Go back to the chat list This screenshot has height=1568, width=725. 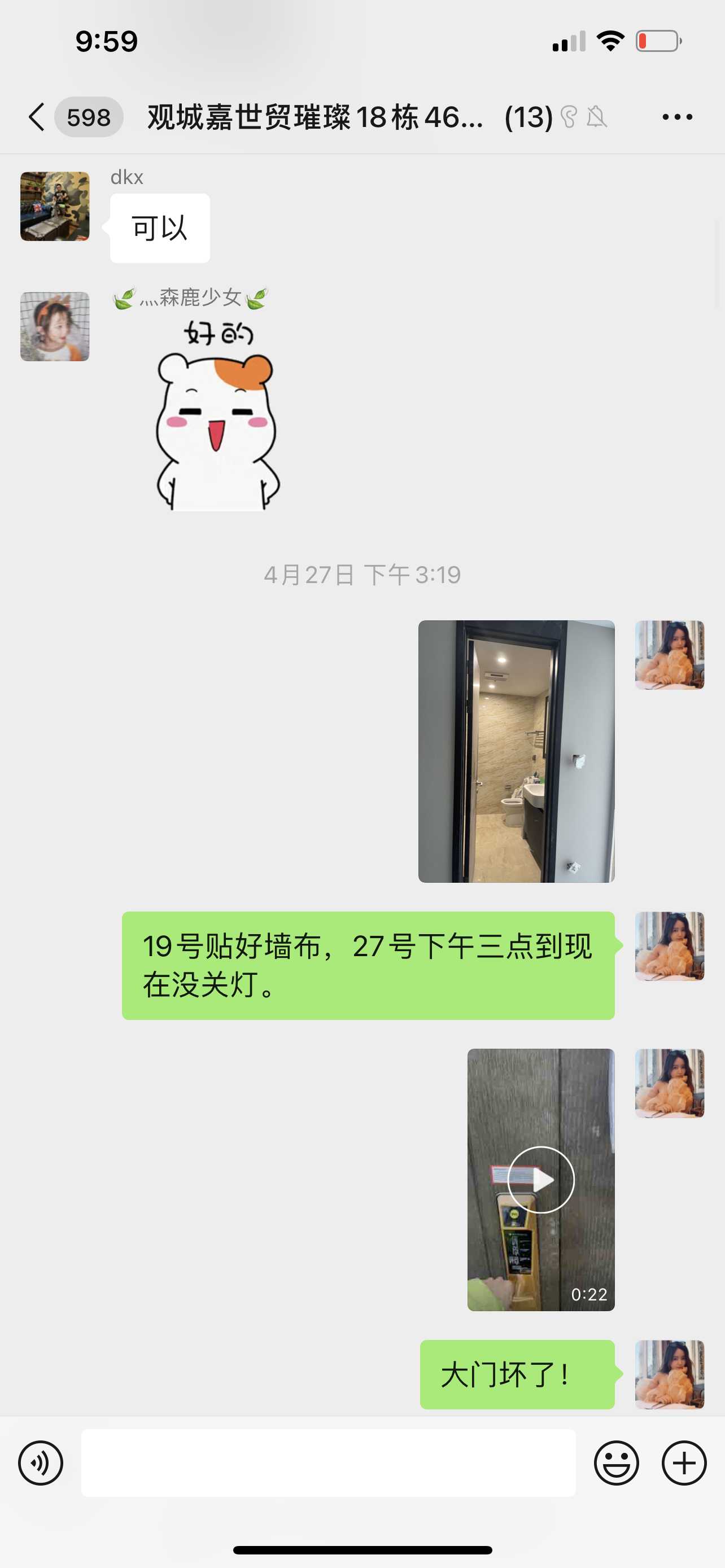click(38, 117)
